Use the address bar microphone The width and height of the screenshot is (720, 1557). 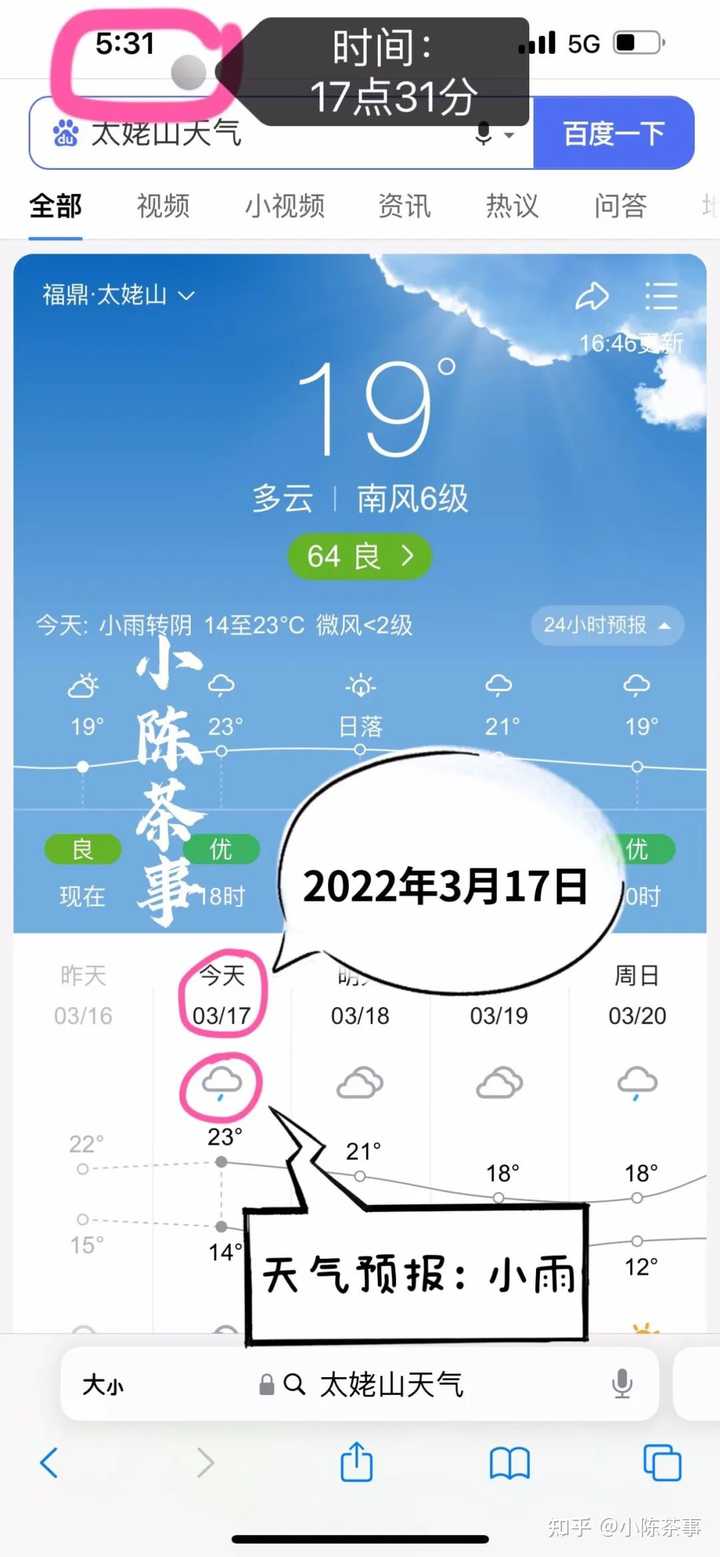(x=622, y=1384)
